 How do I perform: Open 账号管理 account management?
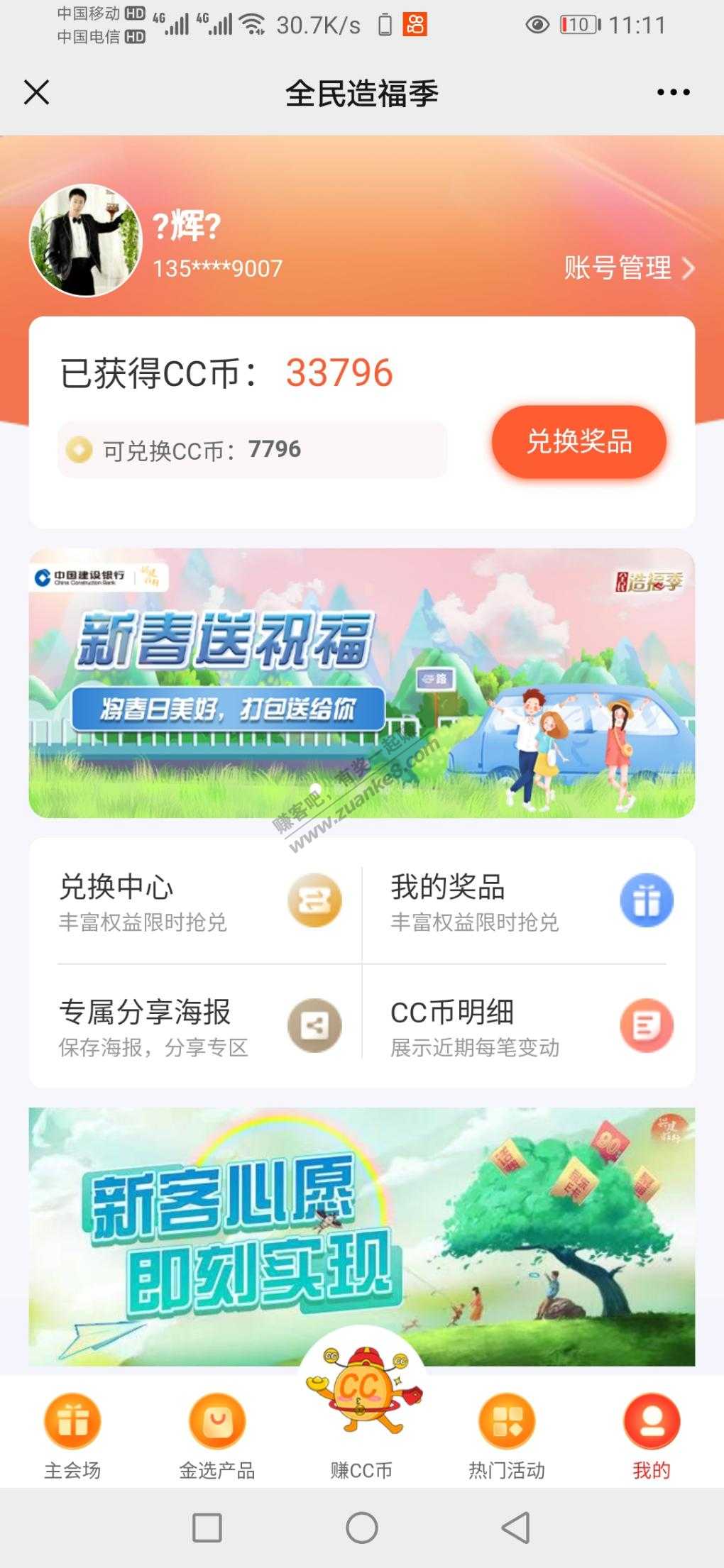coord(629,268)
